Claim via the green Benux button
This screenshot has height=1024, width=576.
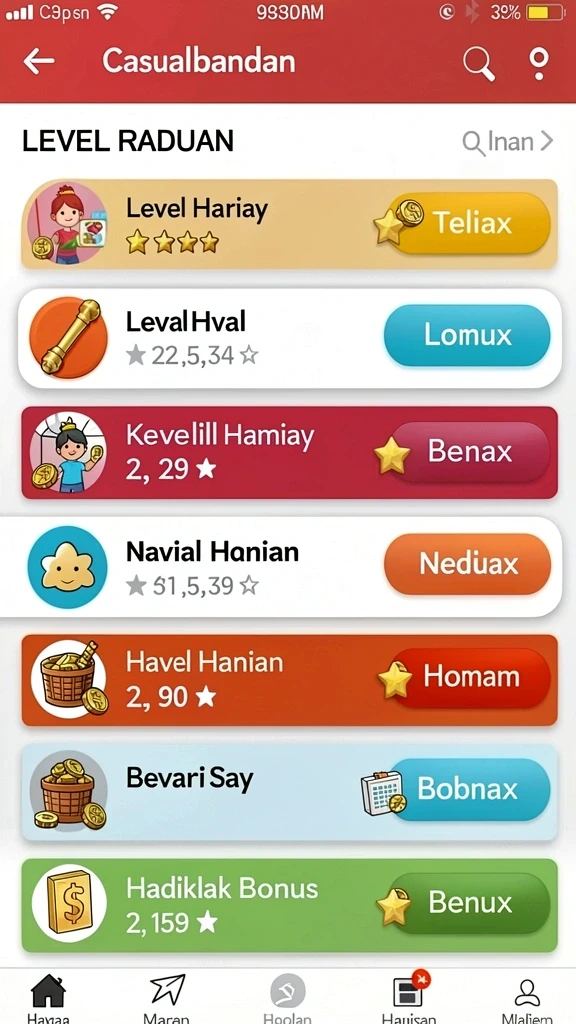[x=469, y=903]
